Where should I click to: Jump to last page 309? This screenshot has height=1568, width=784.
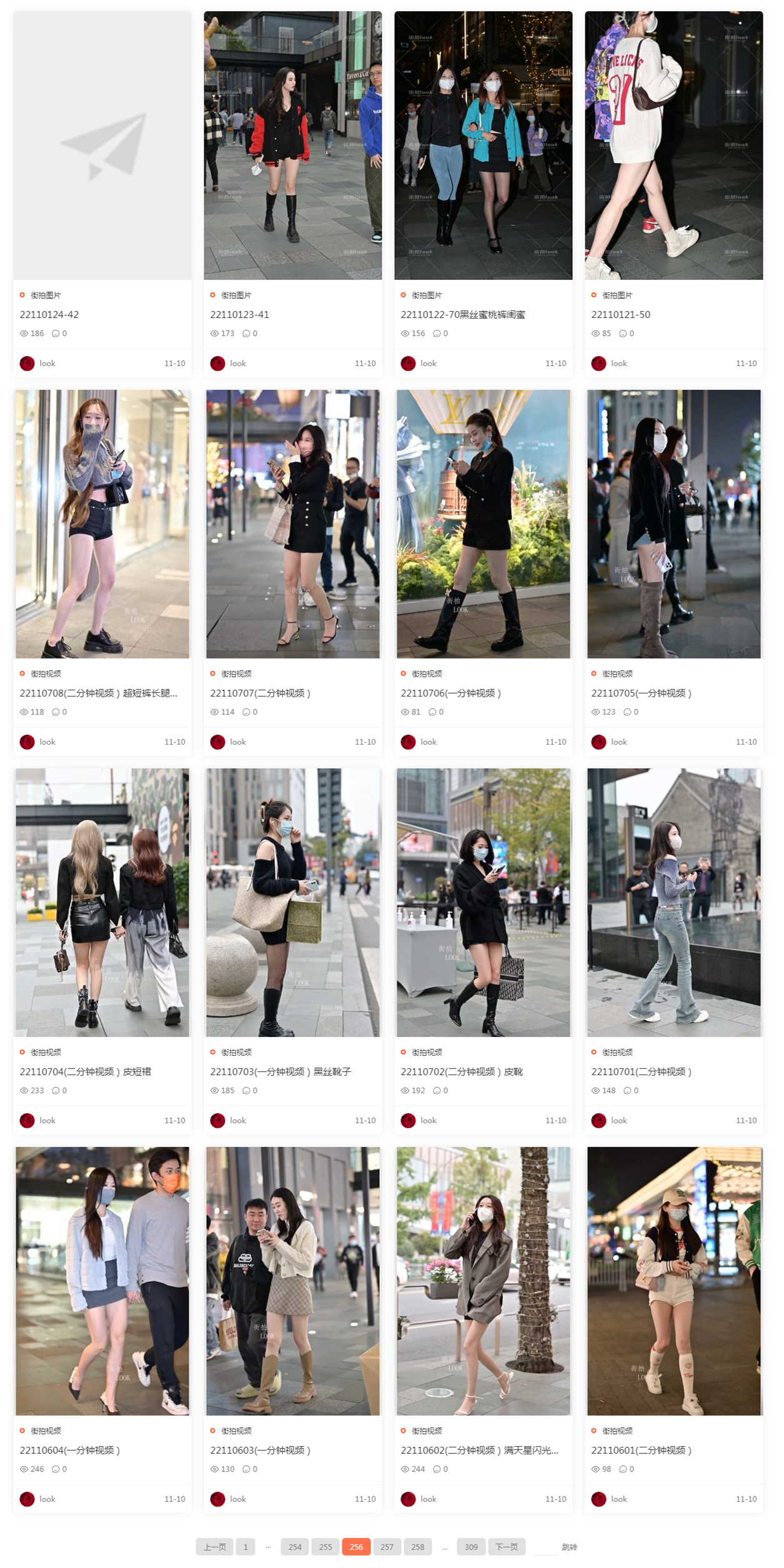point(471,1547)
